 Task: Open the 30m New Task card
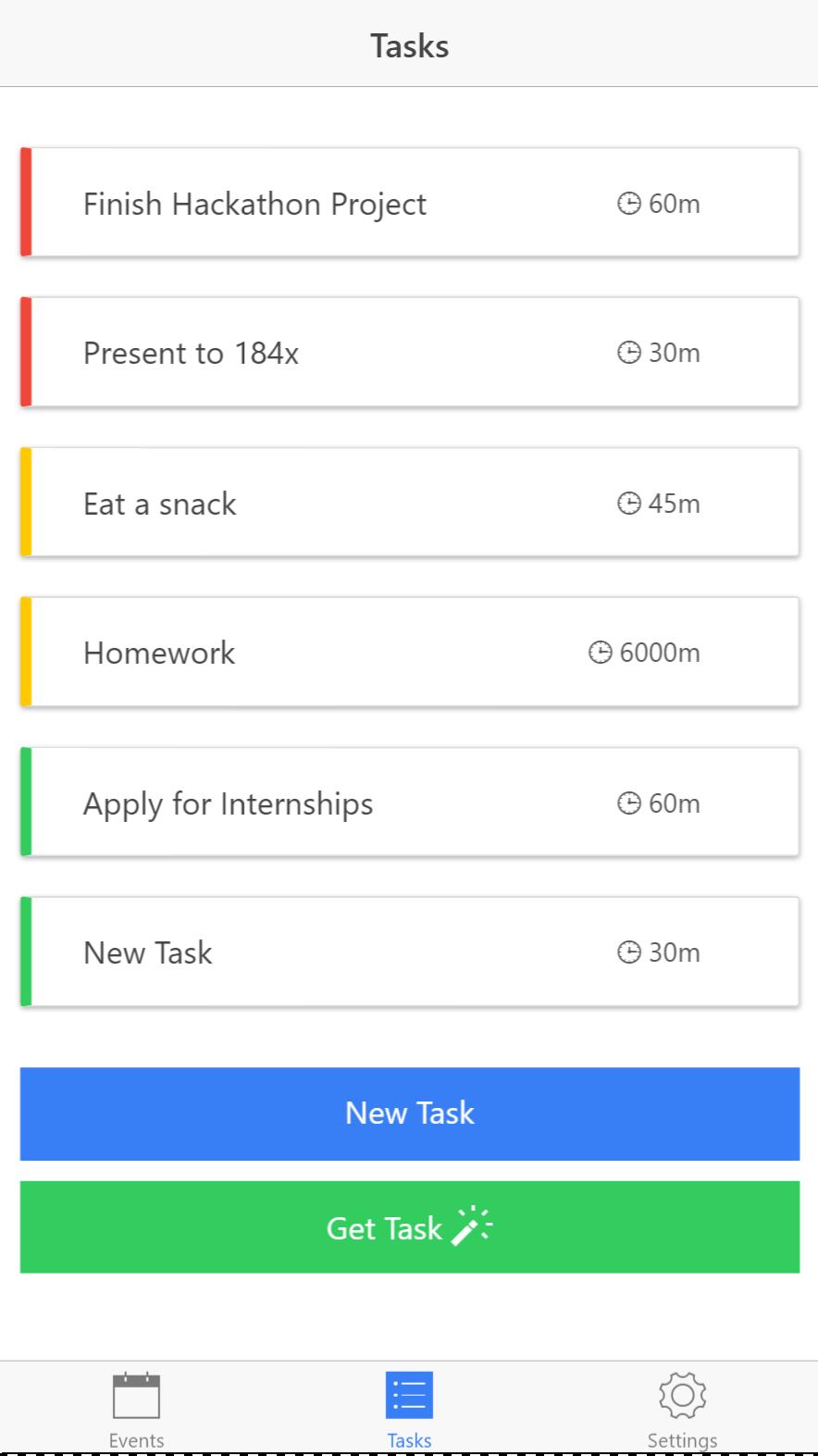pyautogui.click(x=410, y=952)
